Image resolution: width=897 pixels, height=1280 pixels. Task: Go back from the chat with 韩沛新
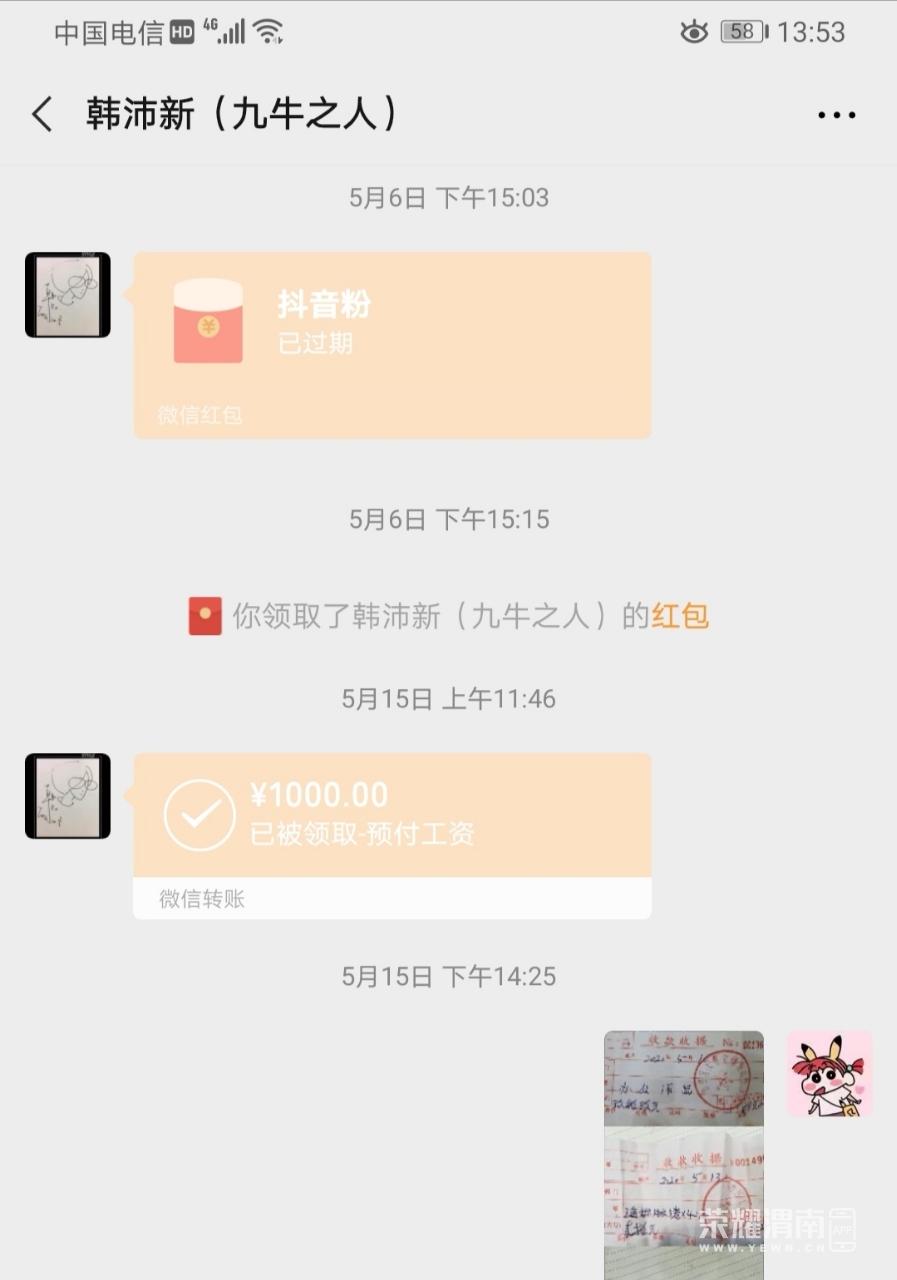pos(42,115)
